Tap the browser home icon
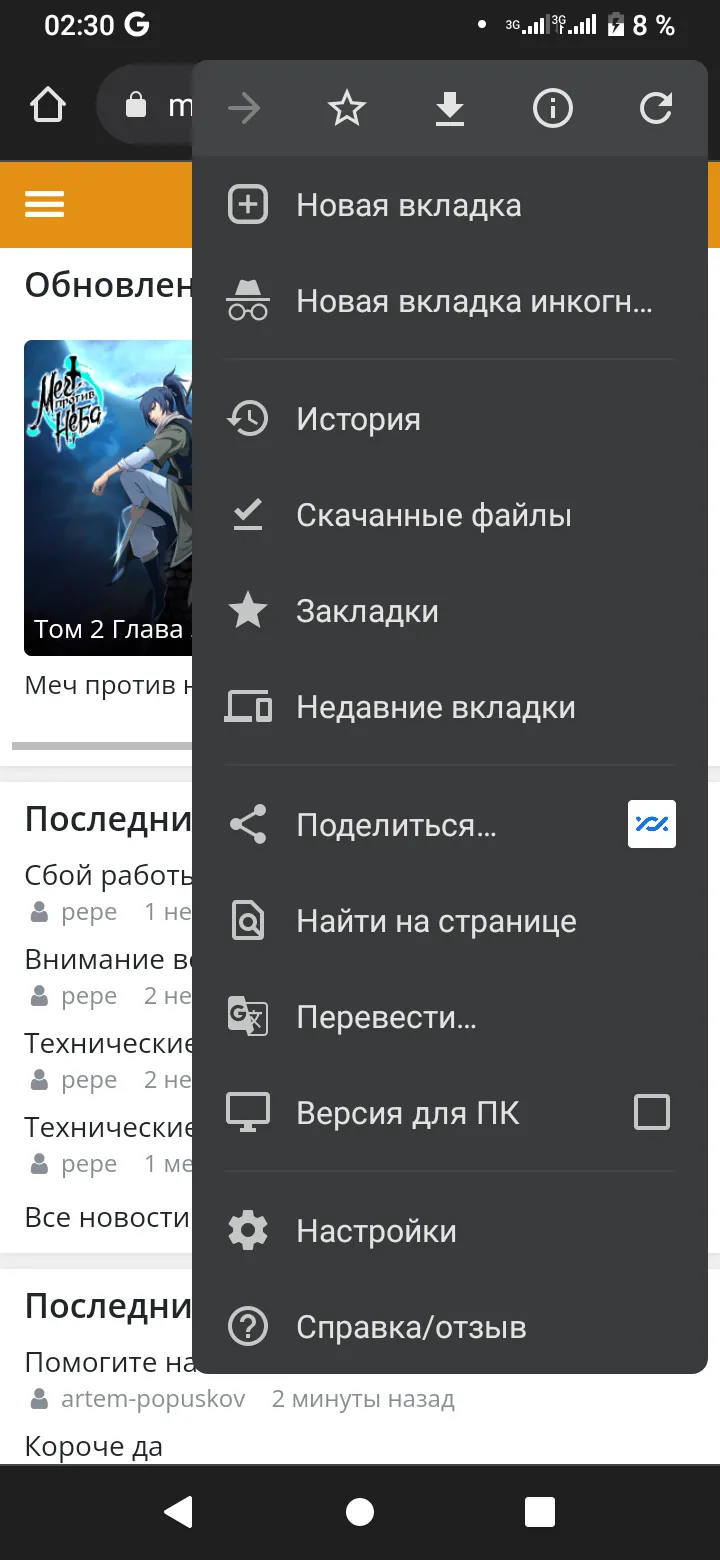The height and width of the screenshot is (1560, 720). click(48, 105)
